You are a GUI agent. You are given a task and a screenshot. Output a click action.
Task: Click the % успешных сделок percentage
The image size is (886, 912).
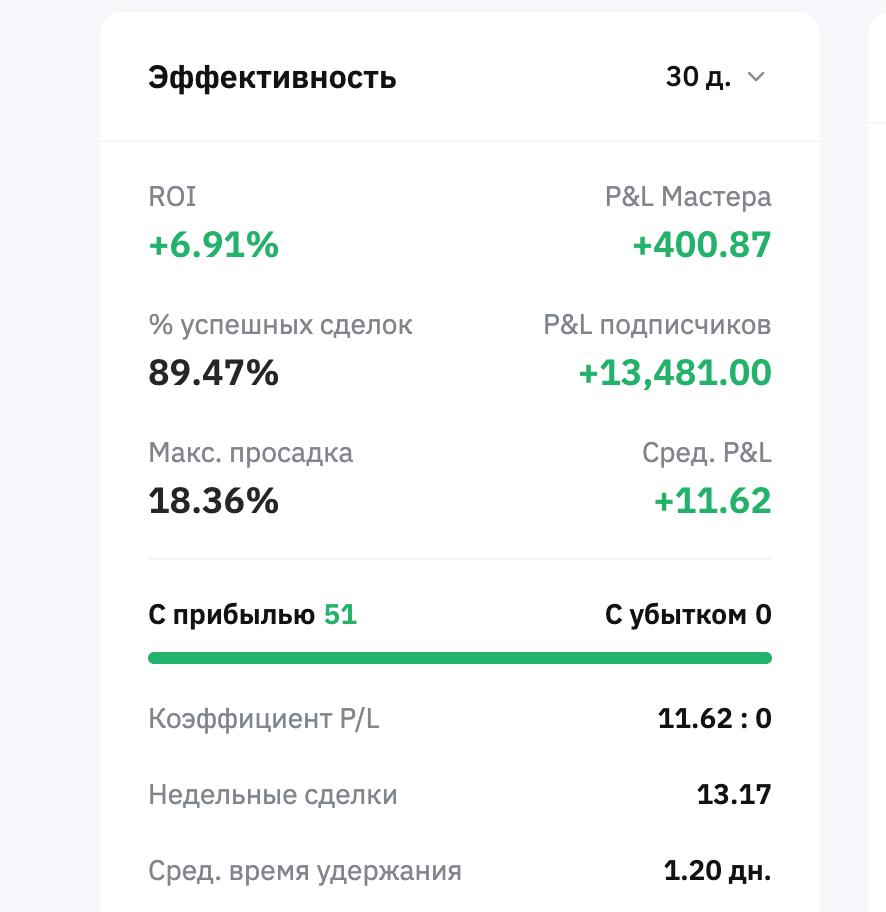coord(213,372)
